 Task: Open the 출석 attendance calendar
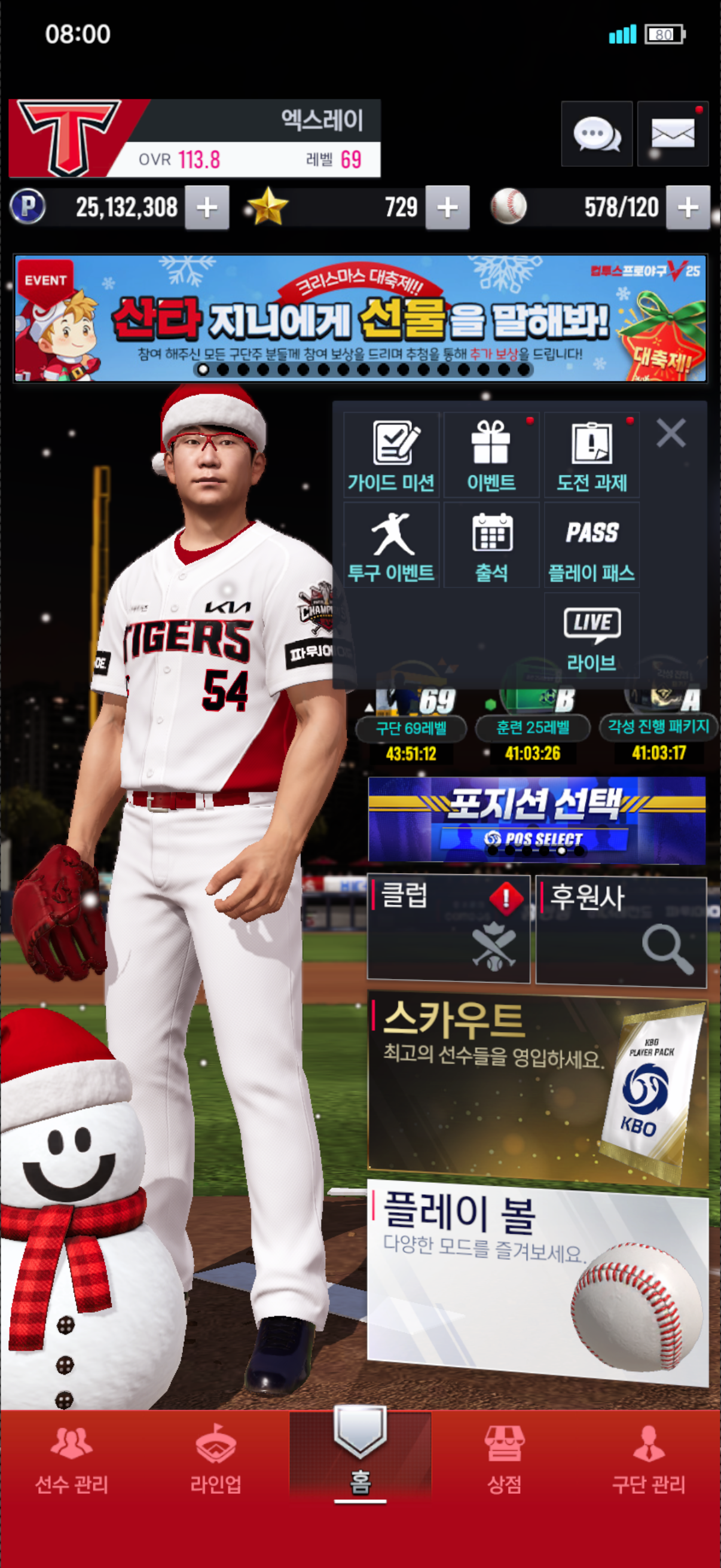click(491, 545)
